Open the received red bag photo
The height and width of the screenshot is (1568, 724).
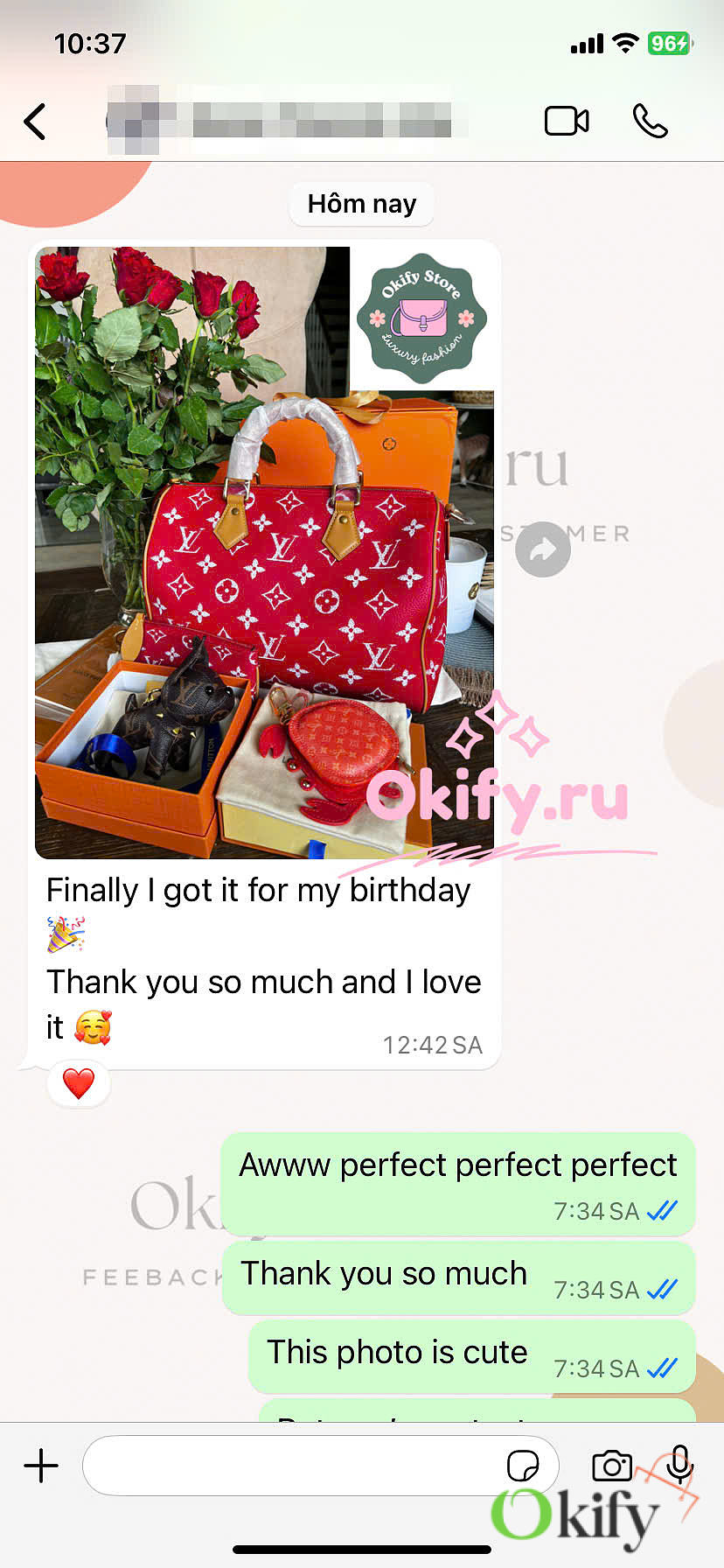[264, 553]
